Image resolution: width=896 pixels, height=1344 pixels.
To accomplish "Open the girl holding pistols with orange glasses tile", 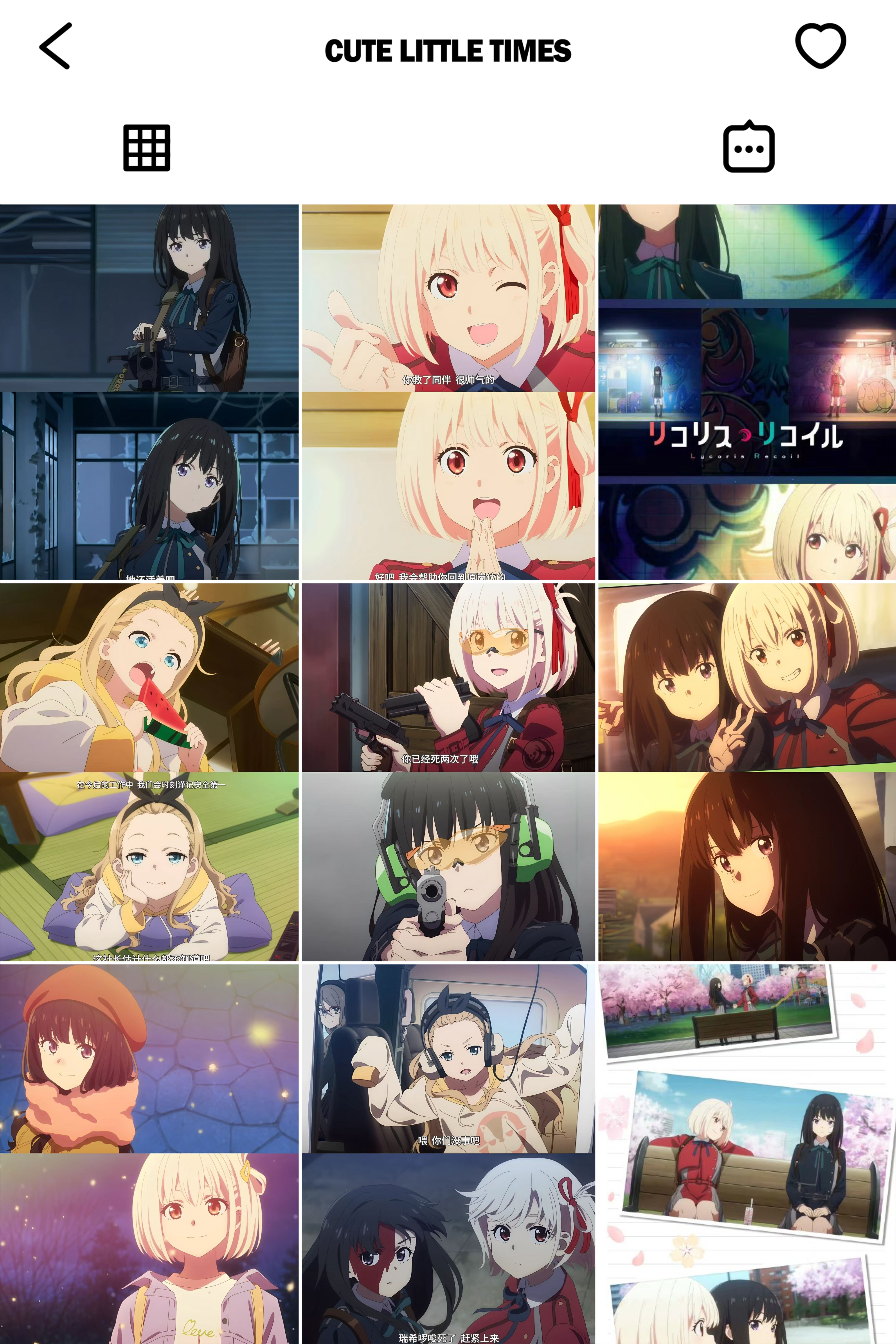I will [x=448, y=771].
